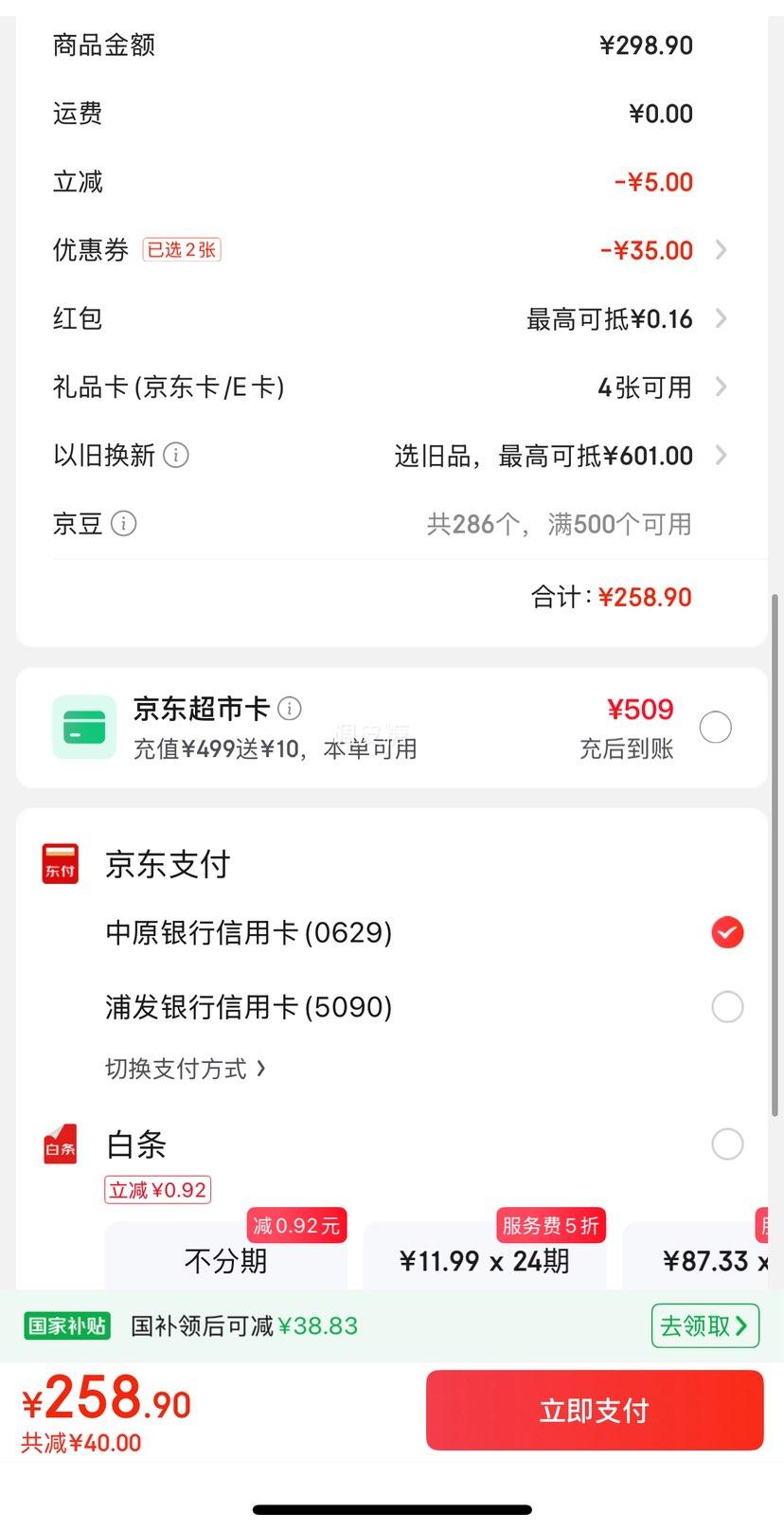
Task: Tap 切换支付方式 to change payment method
Action: pyautogui.click(x=186, y=1069)
